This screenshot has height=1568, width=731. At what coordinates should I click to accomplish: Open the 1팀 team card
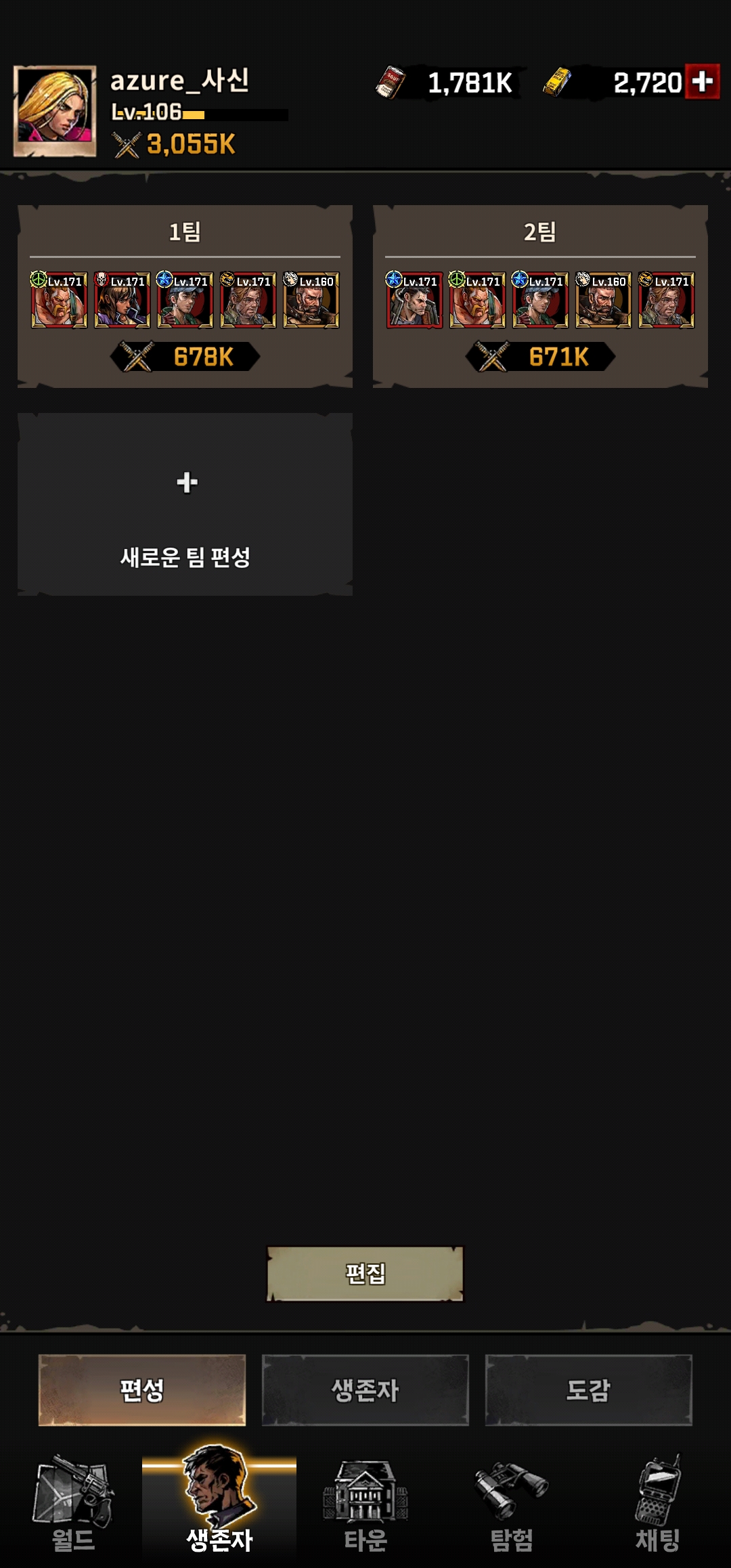pos(185,297)
